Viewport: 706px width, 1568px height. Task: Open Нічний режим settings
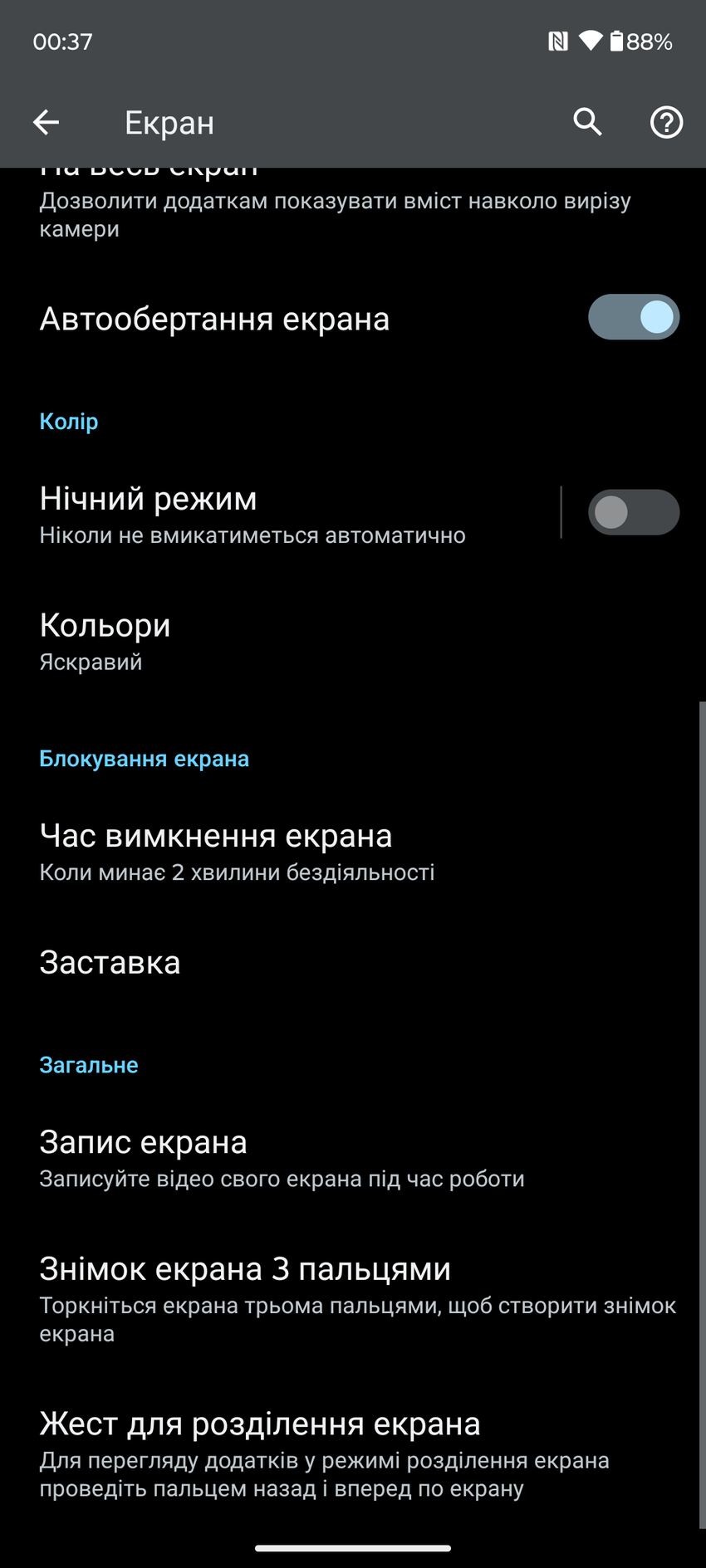pyautogui.click(x=282, y=514)
